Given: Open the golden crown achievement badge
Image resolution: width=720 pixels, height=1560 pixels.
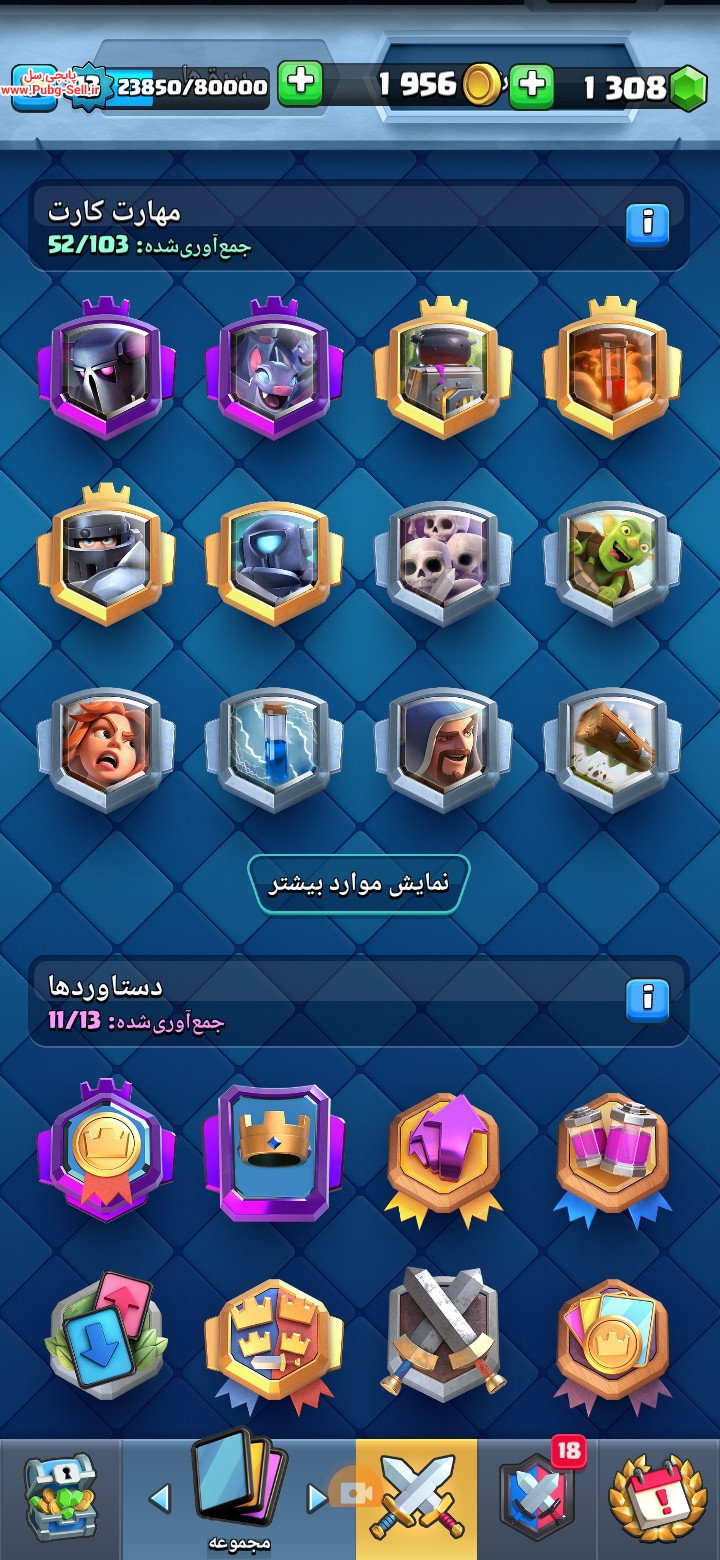Looking at the screenshot, I should click(x=274, y=1151).
